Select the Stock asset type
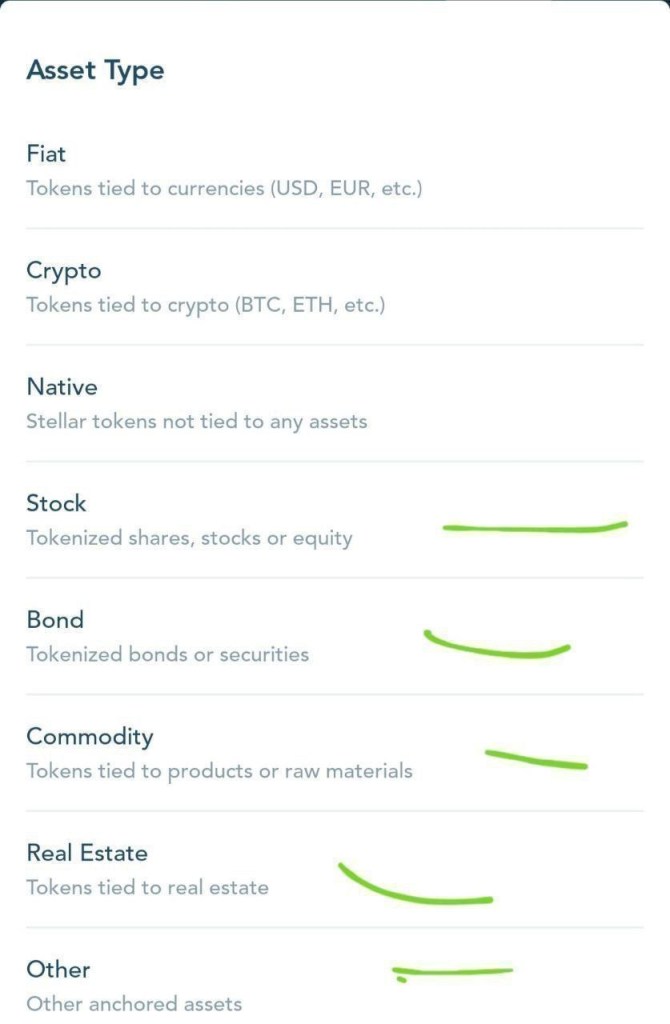Screen dimensions: 670x1024 click(335, 520)
